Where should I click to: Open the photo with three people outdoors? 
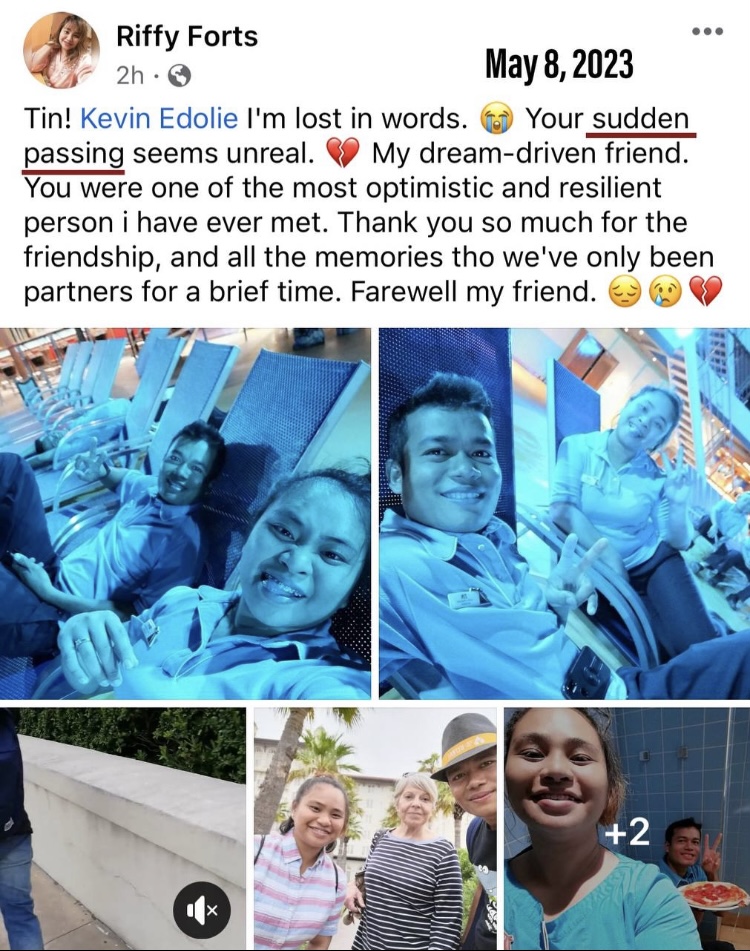pos(375,829)
